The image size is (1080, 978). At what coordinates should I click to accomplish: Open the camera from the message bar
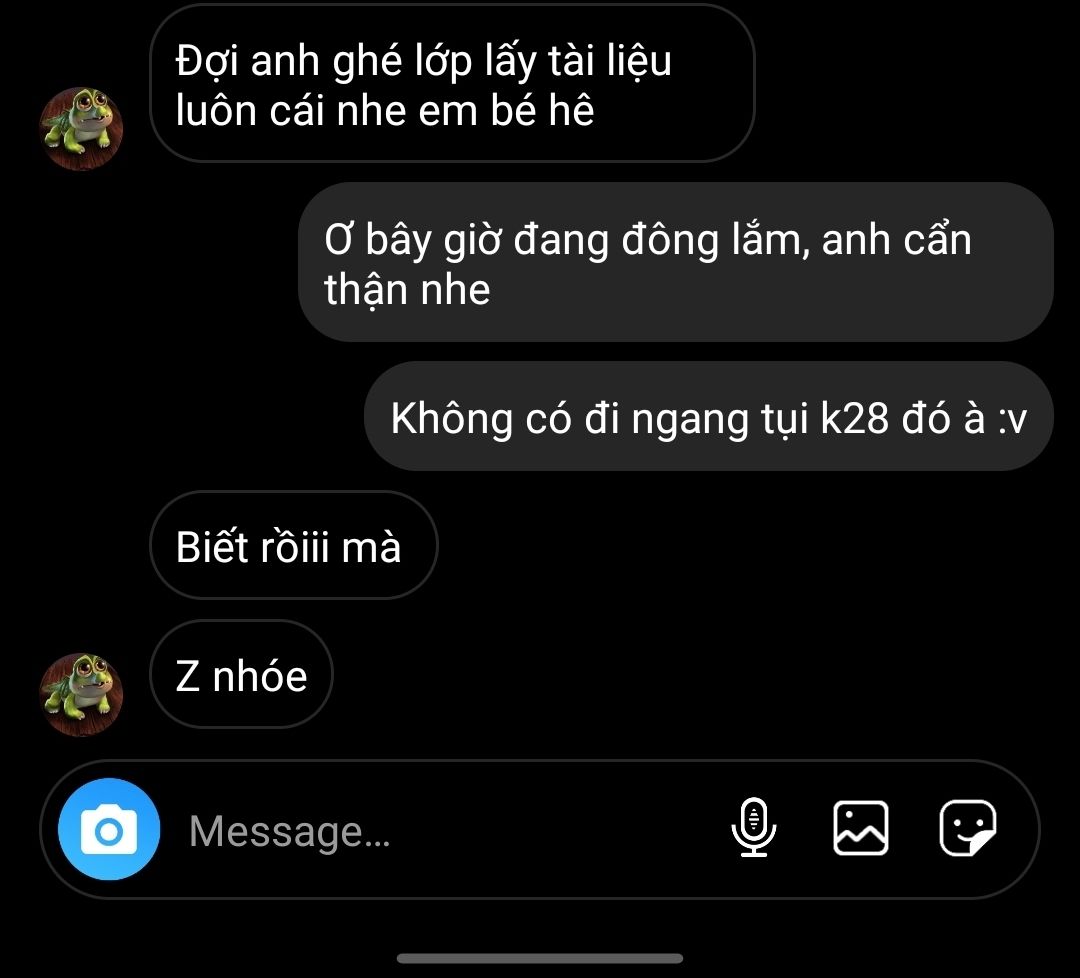click(x=108, y=830)
